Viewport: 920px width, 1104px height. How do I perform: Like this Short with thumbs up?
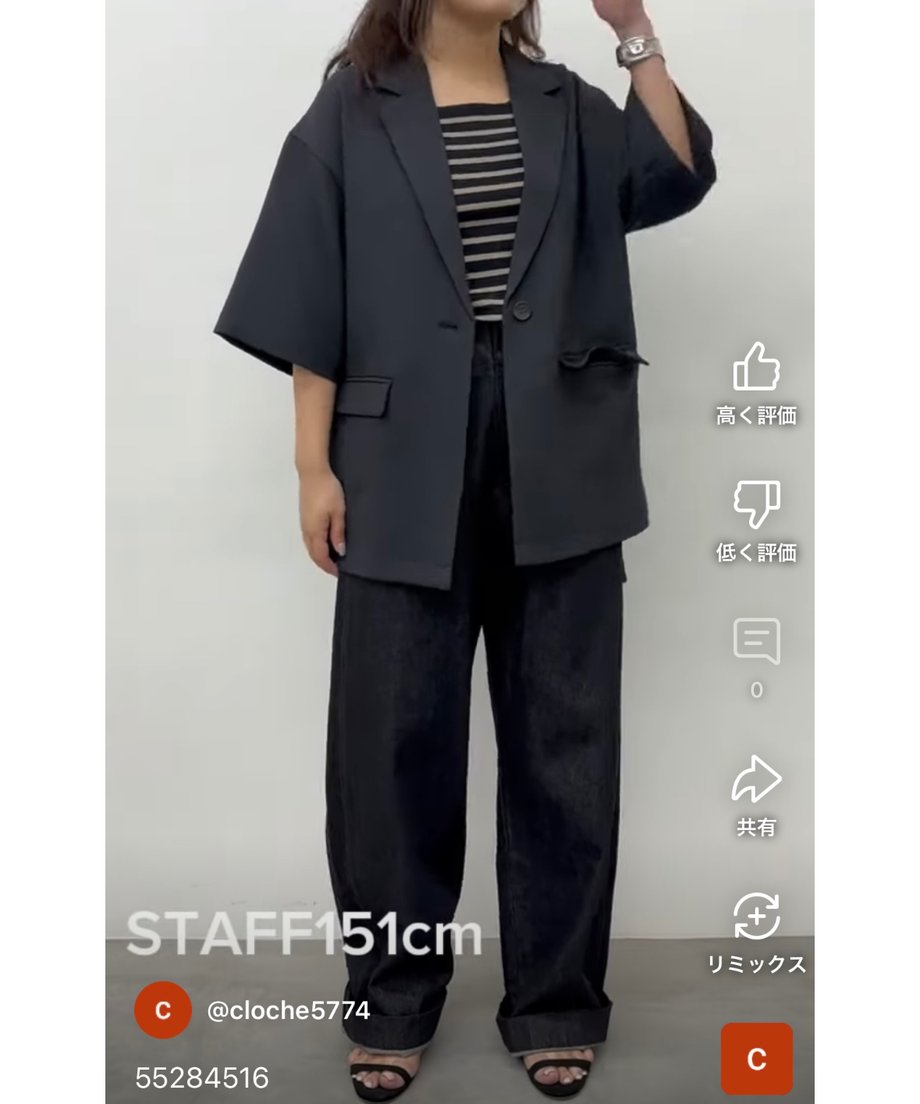click(756, 368)
